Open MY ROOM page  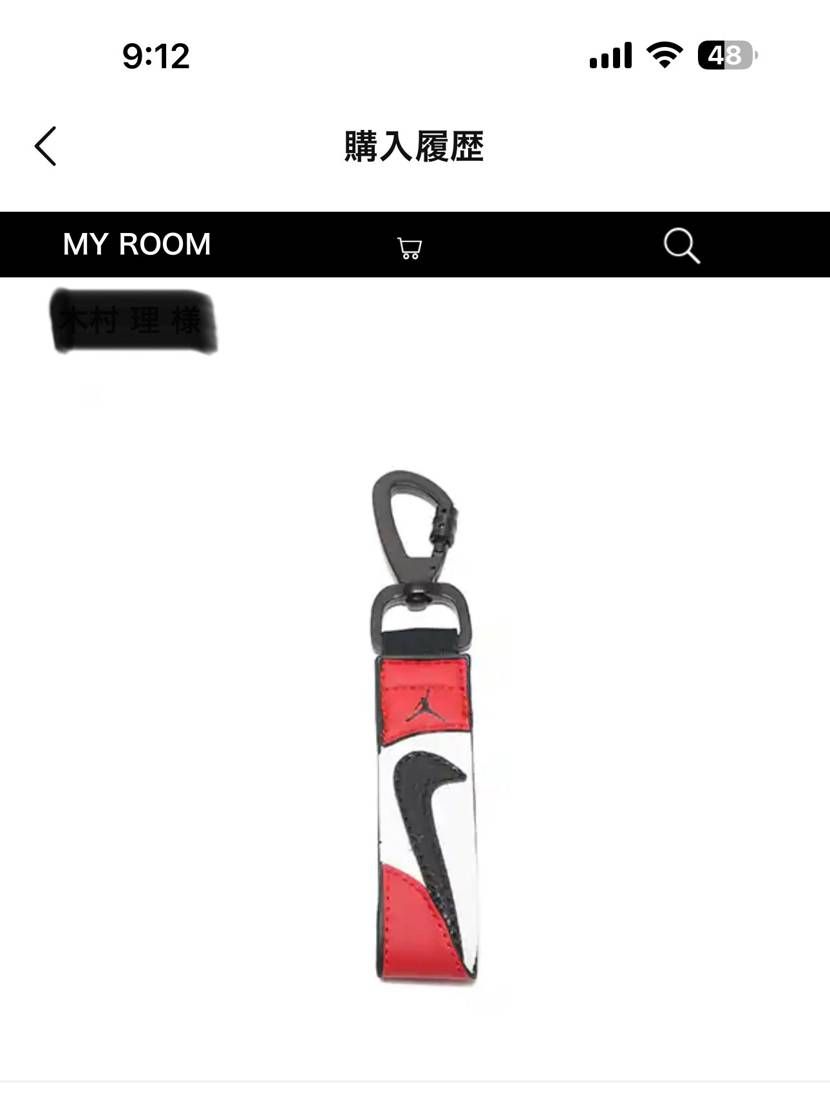[x=137, y=244]
